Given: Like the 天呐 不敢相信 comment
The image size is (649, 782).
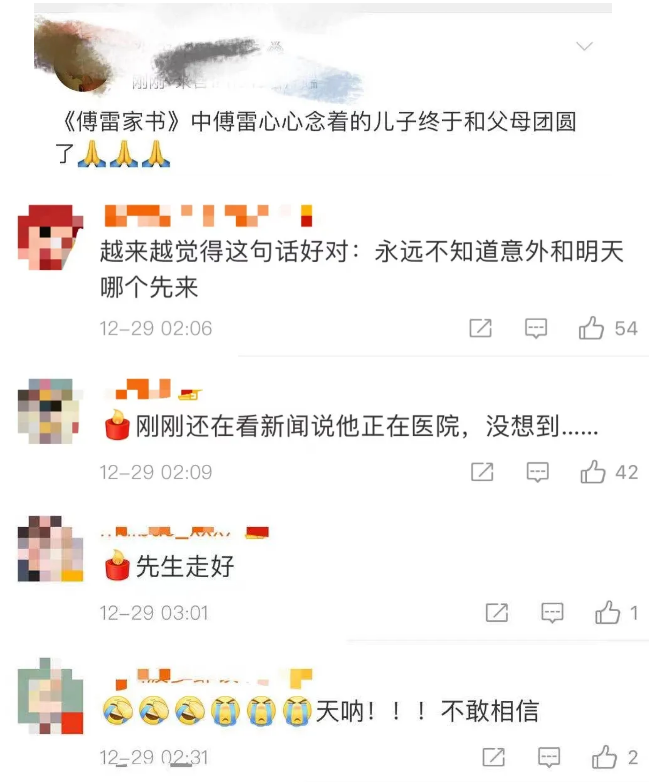Looking at the screenshot, I should [x=605, y=757].
